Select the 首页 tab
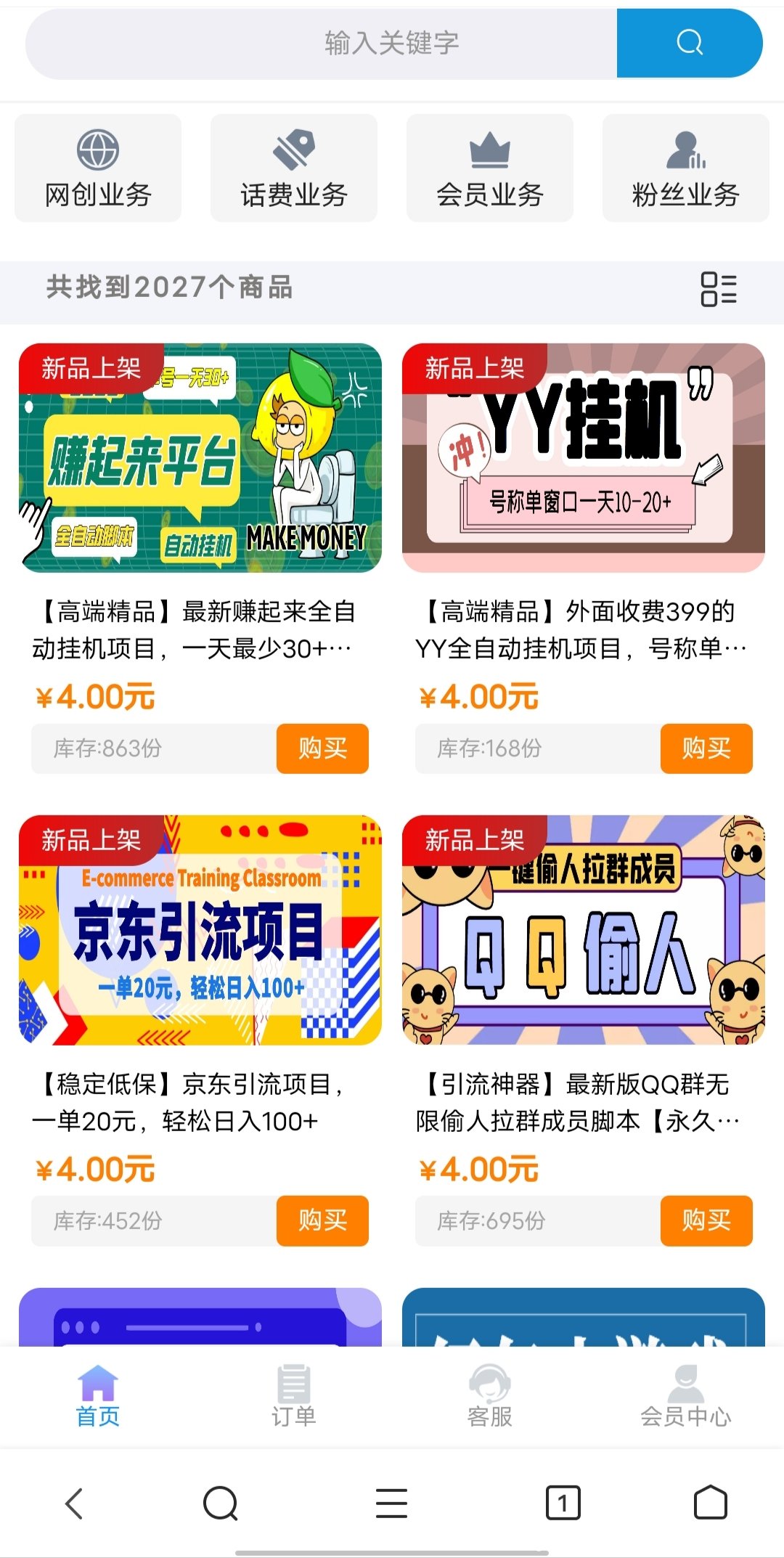784x1558 pixels. pyautogui.click(x=98, y=1396)
